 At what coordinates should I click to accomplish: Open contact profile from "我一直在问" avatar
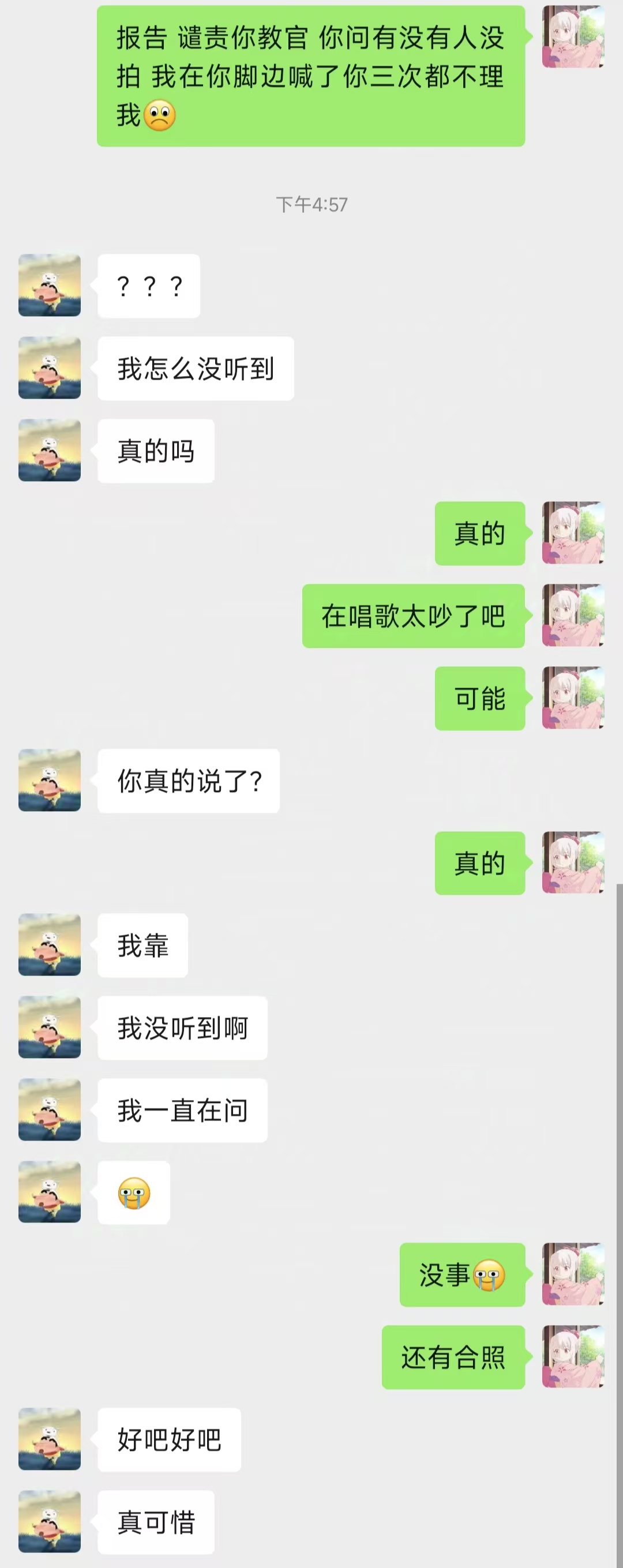49,1109
